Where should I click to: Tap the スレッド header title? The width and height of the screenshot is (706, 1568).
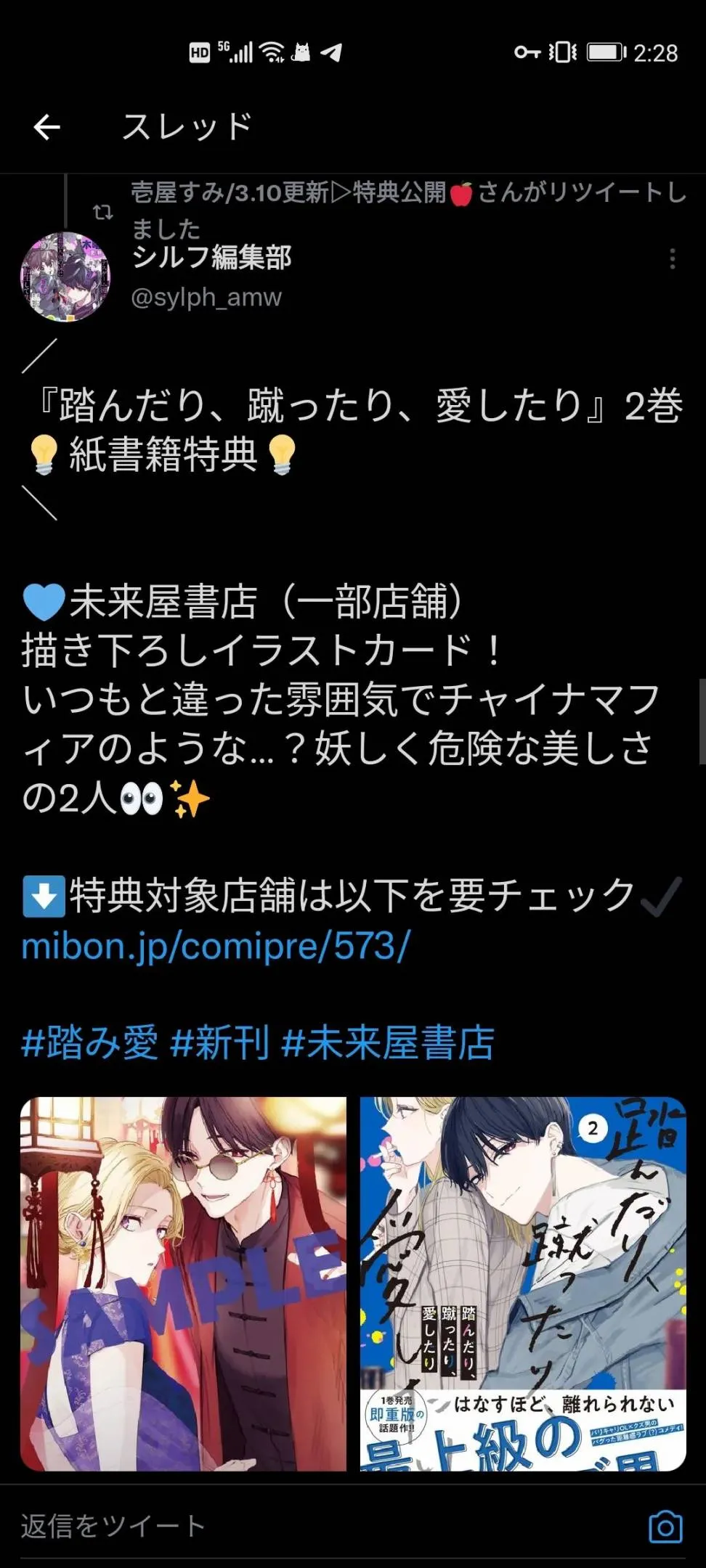pos(187,125)
